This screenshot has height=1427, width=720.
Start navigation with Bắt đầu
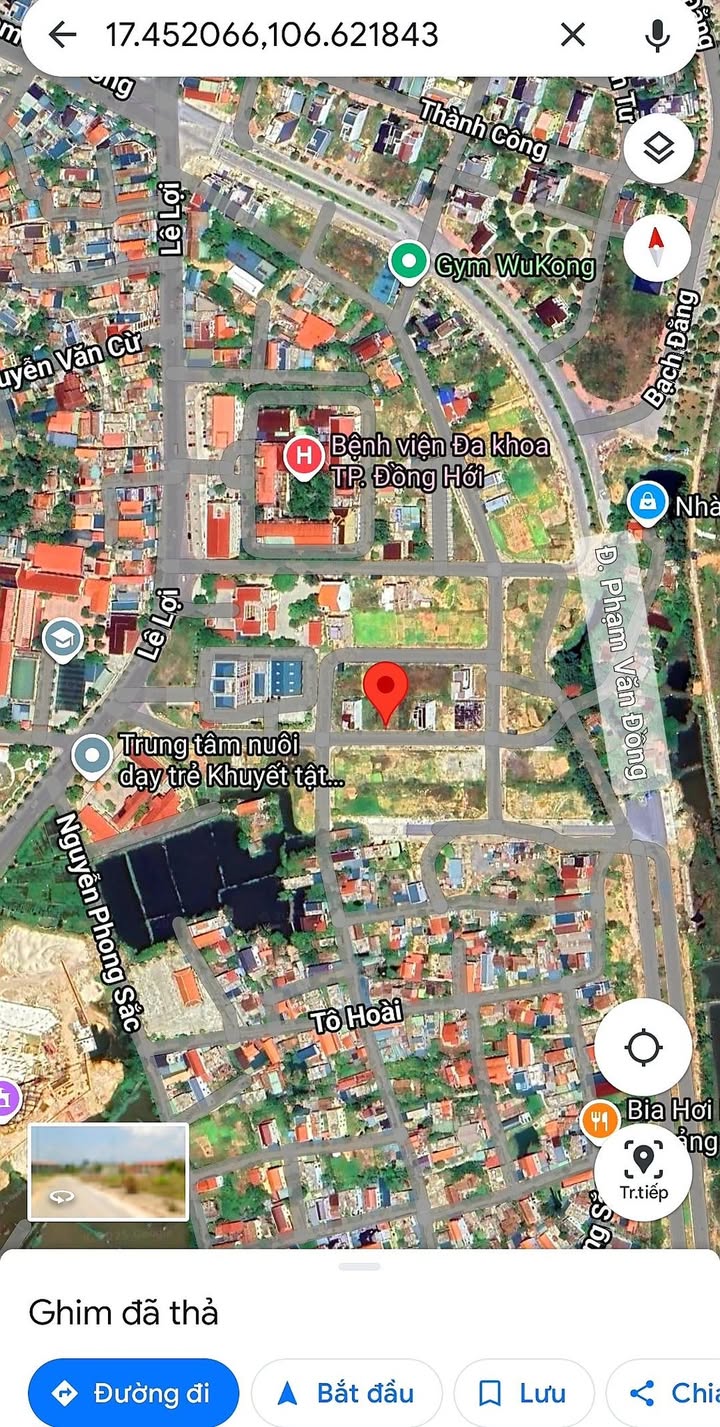click(346, 1392)
